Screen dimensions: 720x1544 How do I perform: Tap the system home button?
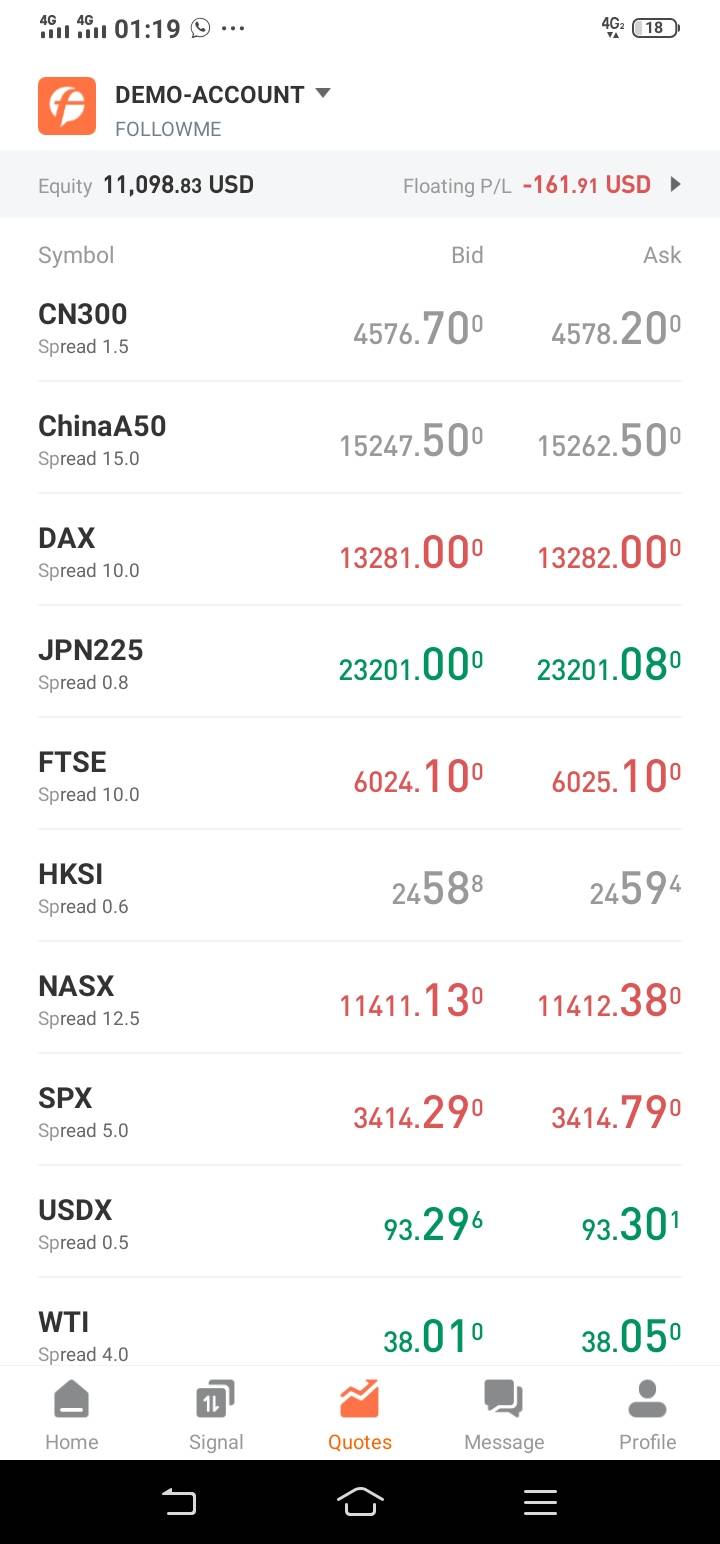(x=360, y=1502)
